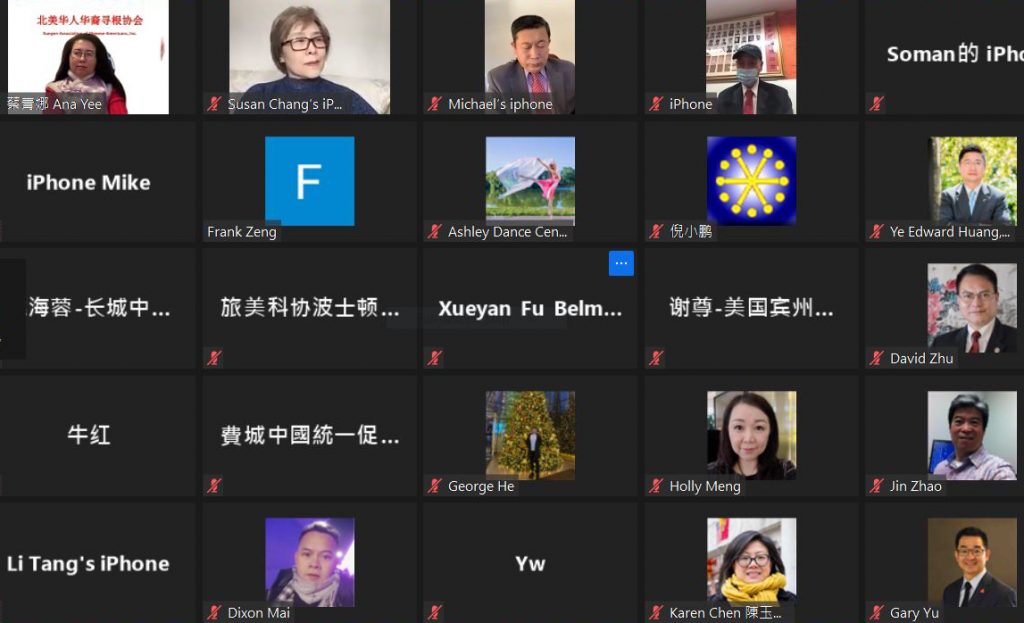Open Ashley Dance Center's participant tile
Viewport: 1024px width, 623px height.
(530, 181)
